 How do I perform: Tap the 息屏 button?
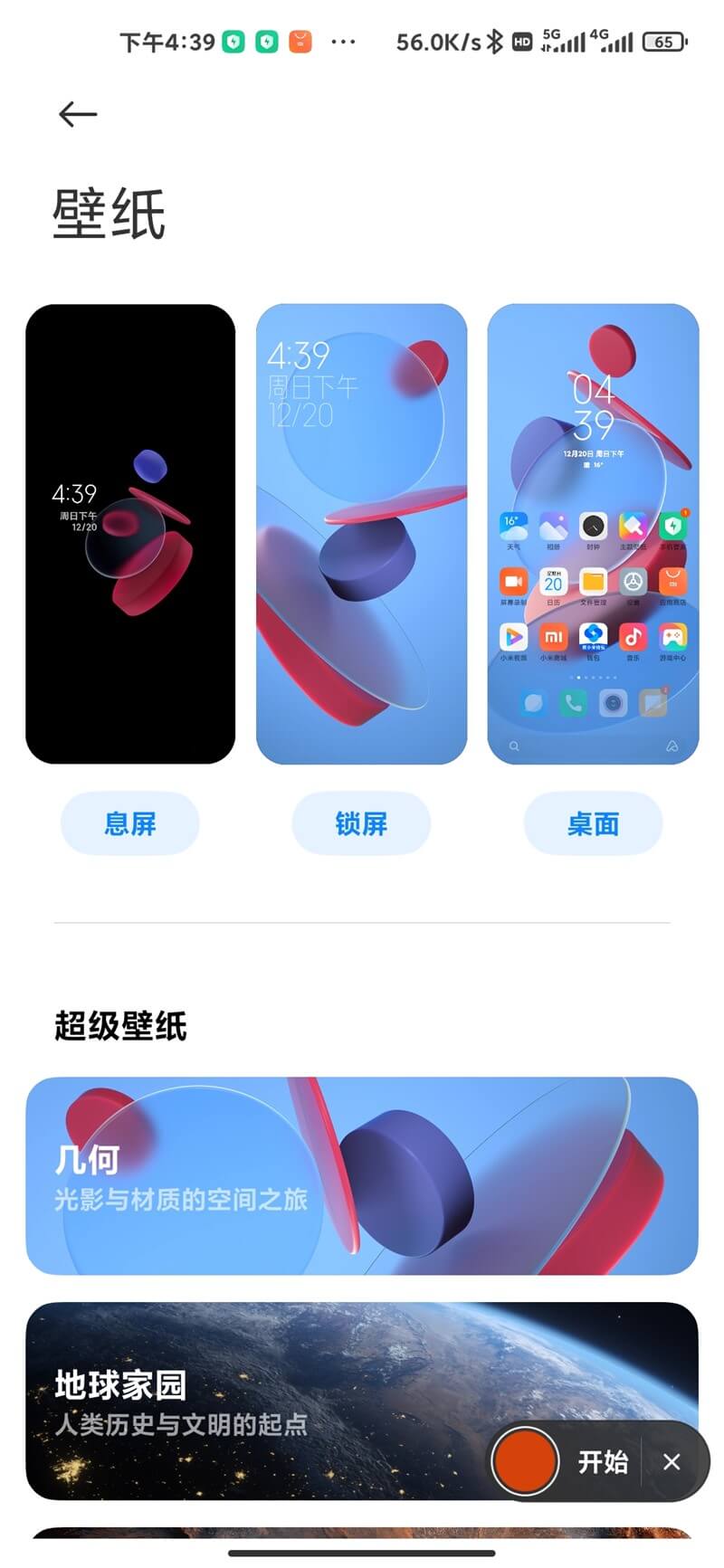point(130,823)
